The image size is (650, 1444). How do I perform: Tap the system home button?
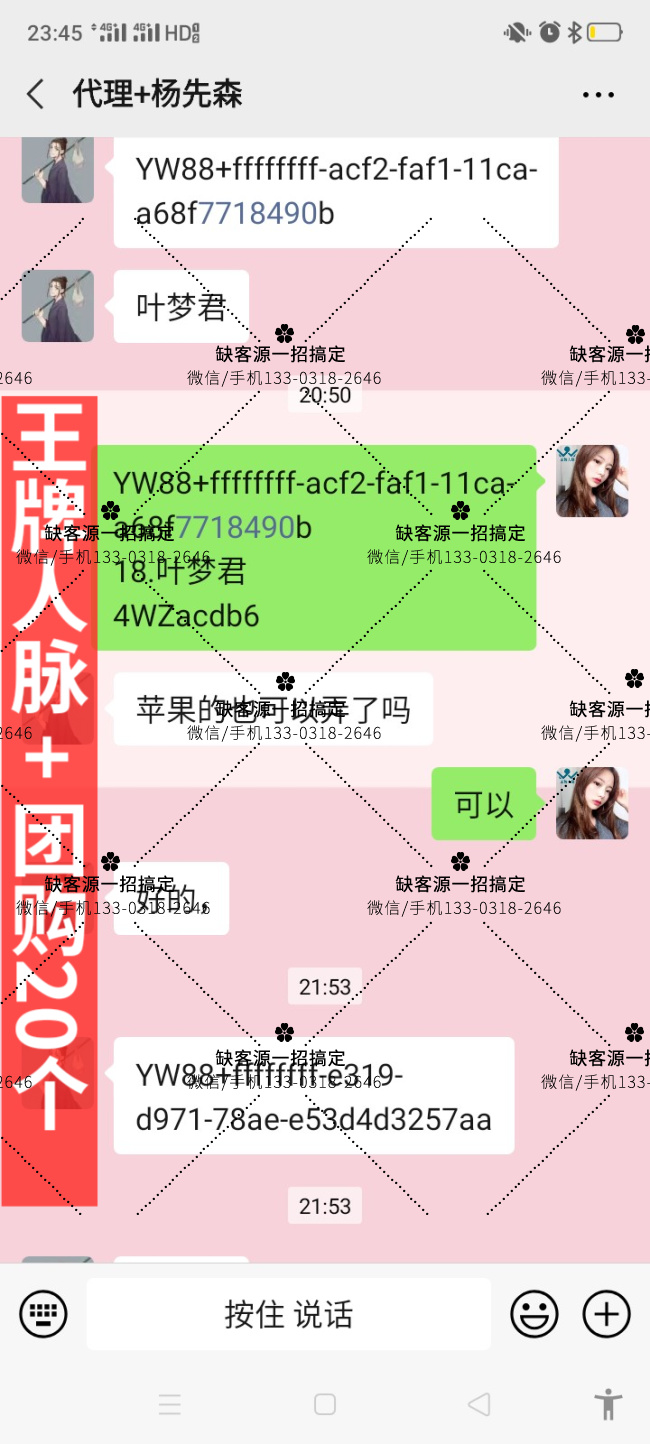(x=325, y=1404)
